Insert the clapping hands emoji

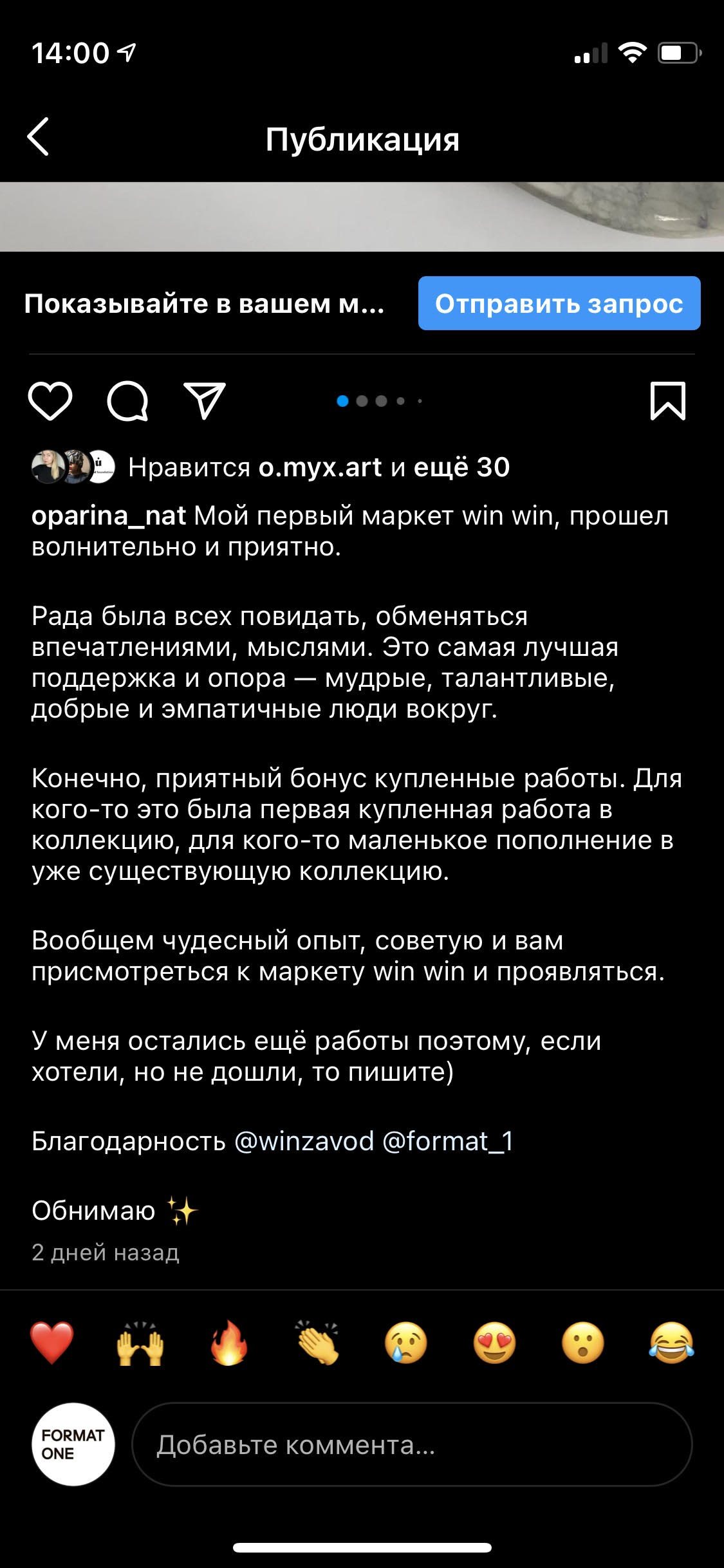[x=317, y=1343]
